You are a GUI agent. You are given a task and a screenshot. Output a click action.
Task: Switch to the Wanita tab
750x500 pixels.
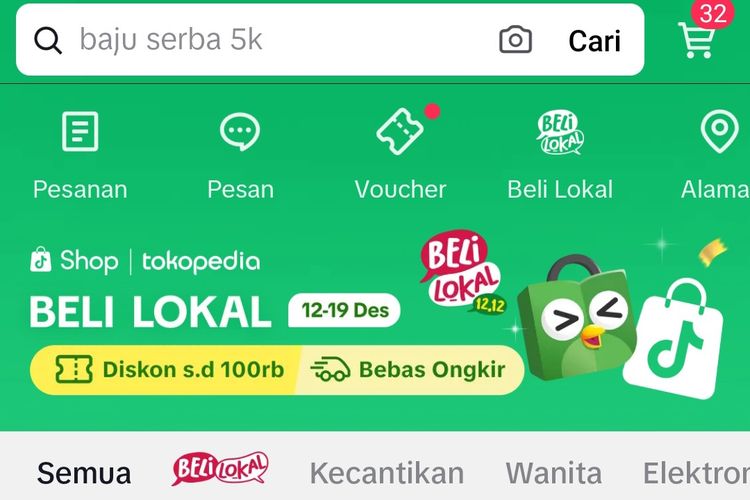553,472
